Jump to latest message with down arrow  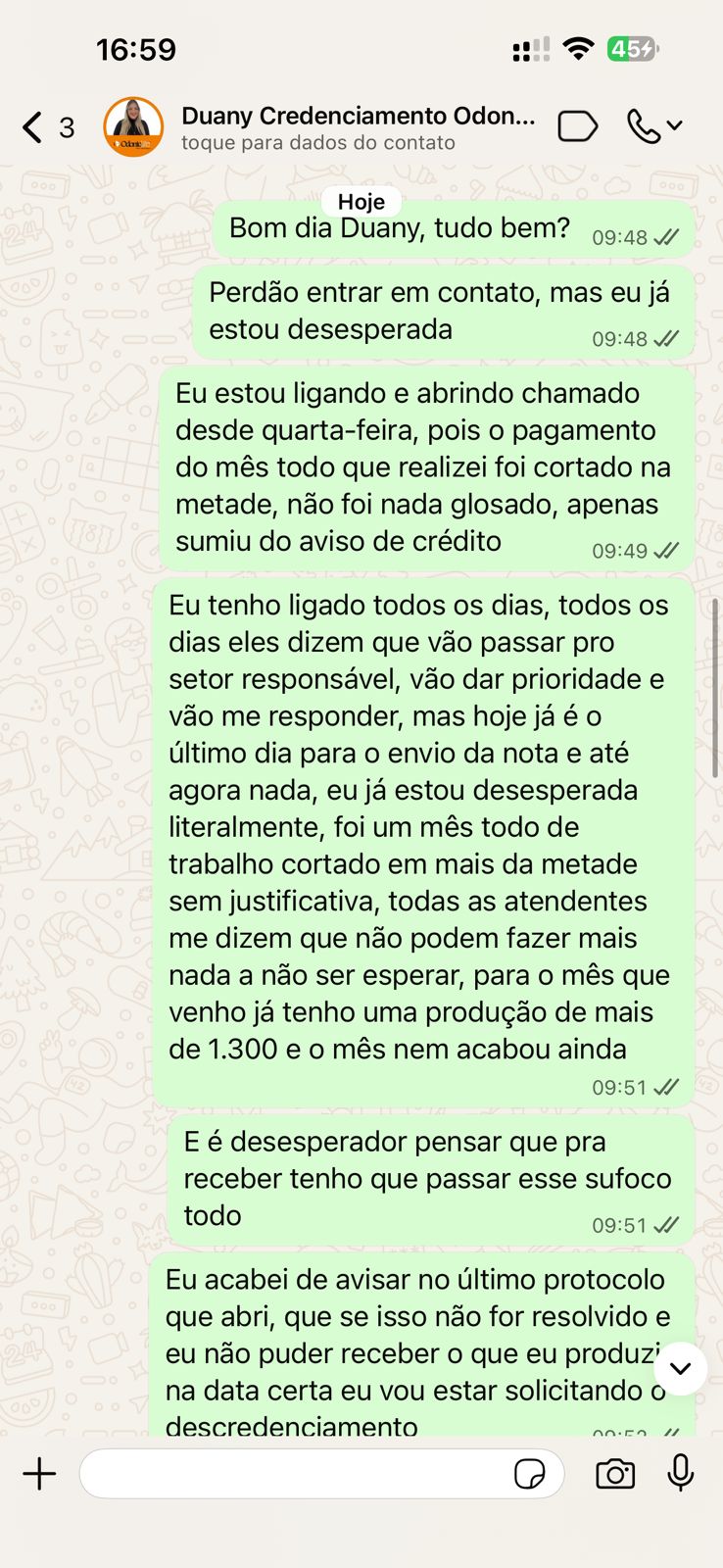pyautogui.click(x=680, y=1368)
